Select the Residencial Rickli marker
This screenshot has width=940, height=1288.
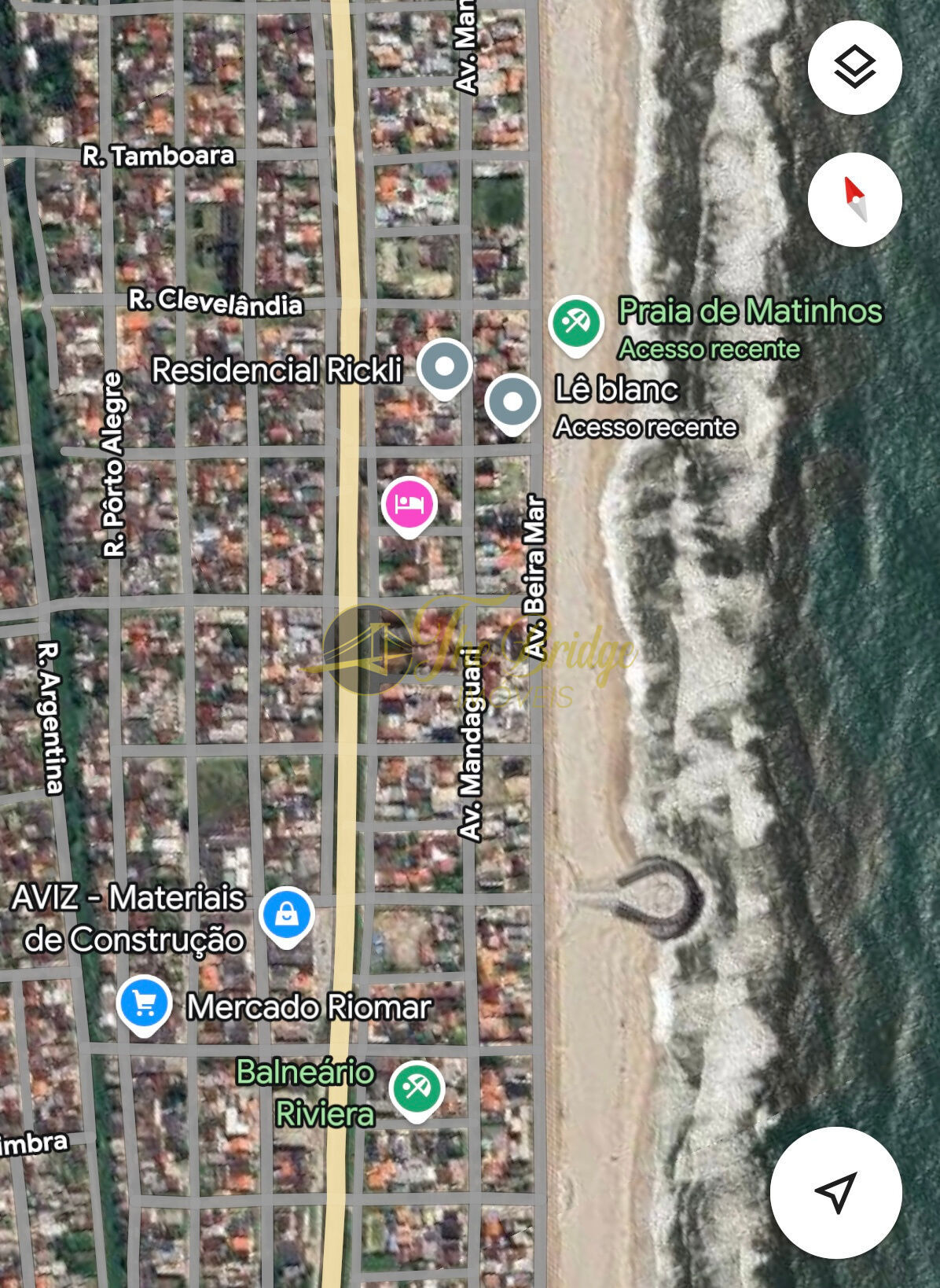(444, 366)
